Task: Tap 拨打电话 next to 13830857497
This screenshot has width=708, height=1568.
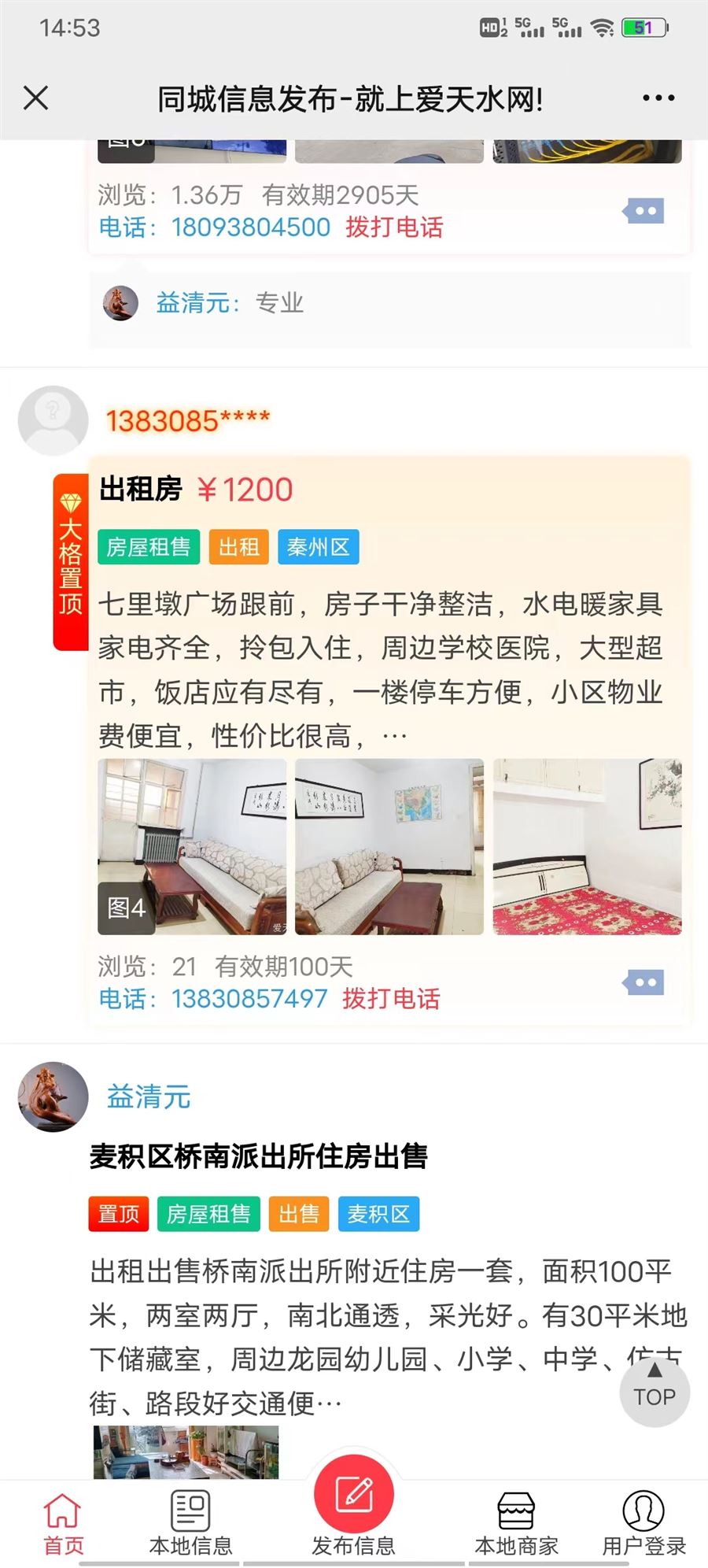Action: click(x=391, y=999)
